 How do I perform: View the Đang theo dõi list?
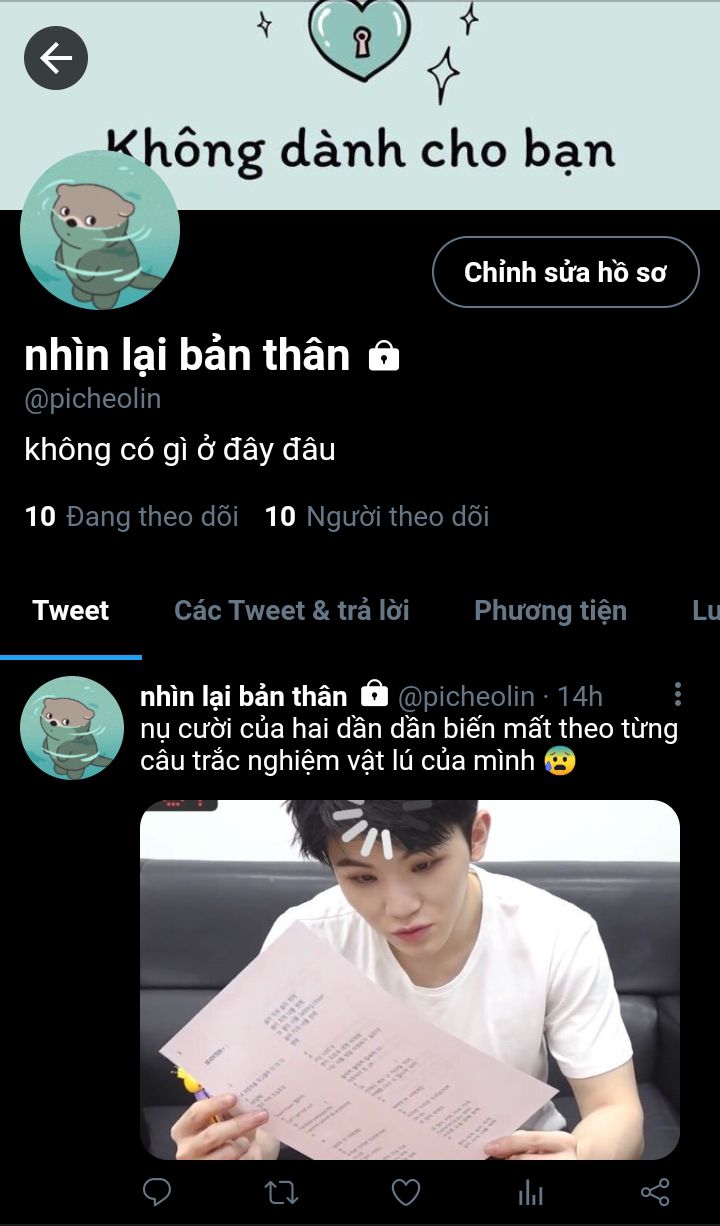[x=132, y=516]
